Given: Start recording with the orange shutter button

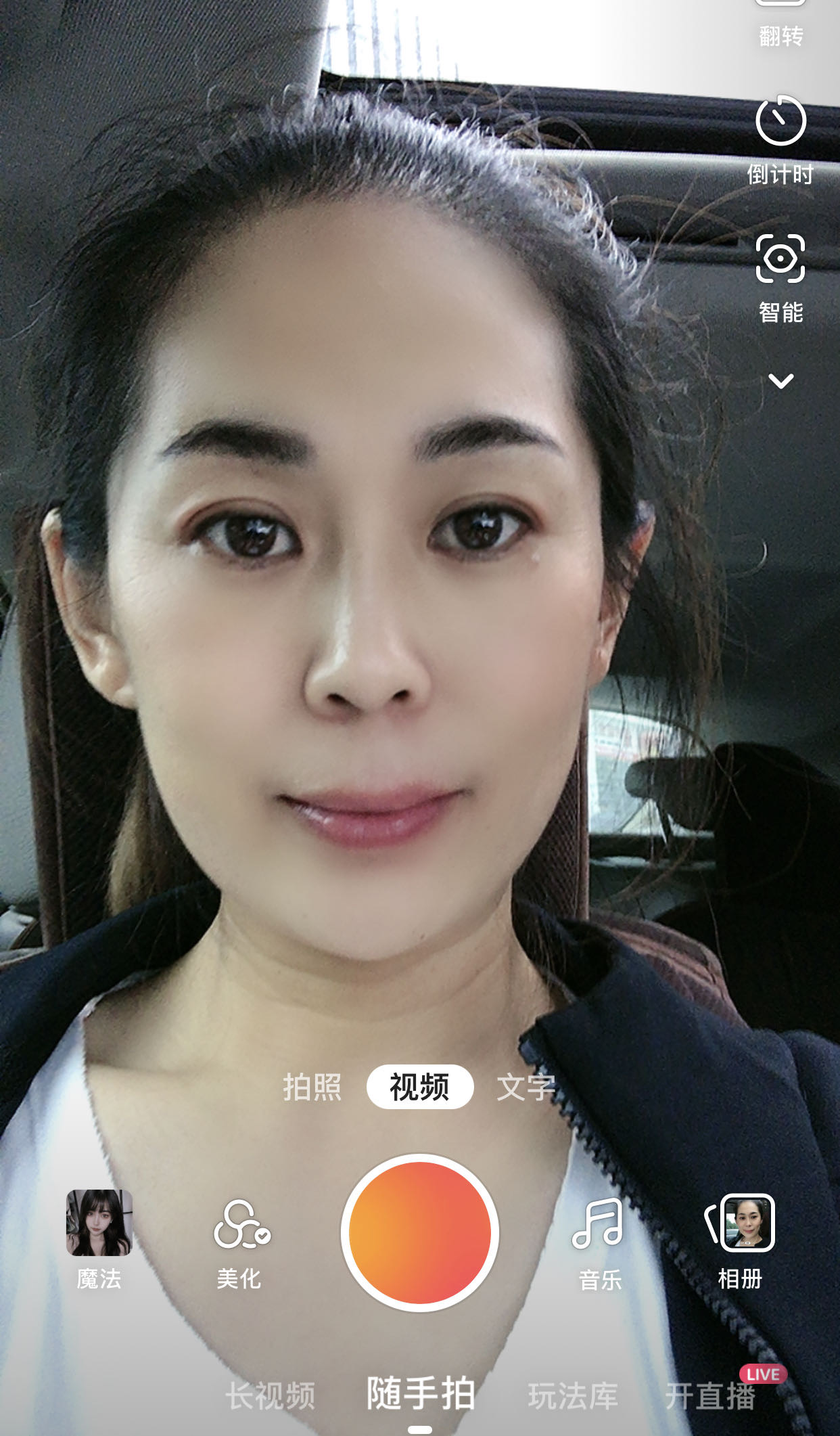Looking at the screenshot, I should pos(420,1232).
